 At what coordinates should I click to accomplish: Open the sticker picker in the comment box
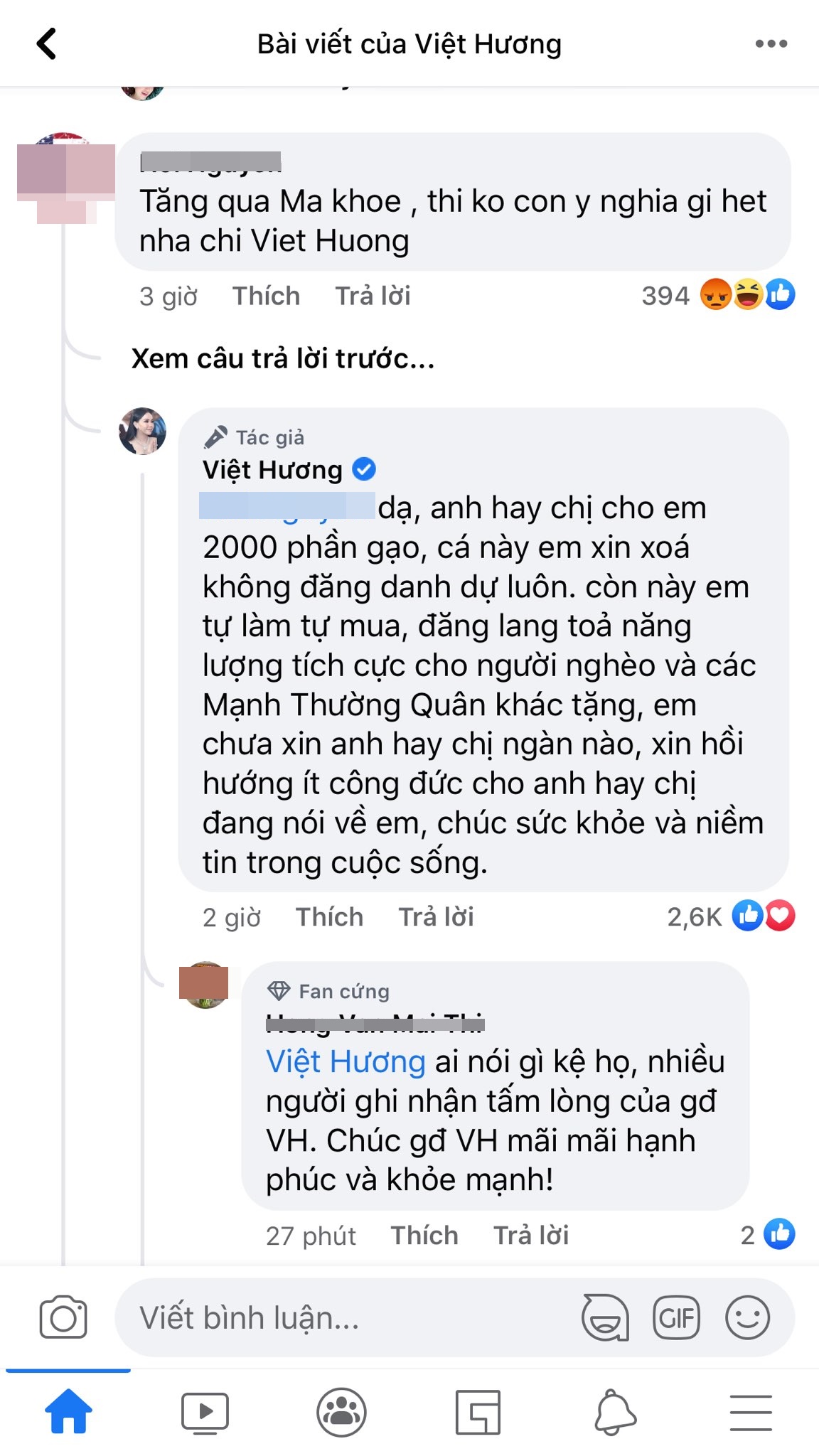click(605, 1317)
